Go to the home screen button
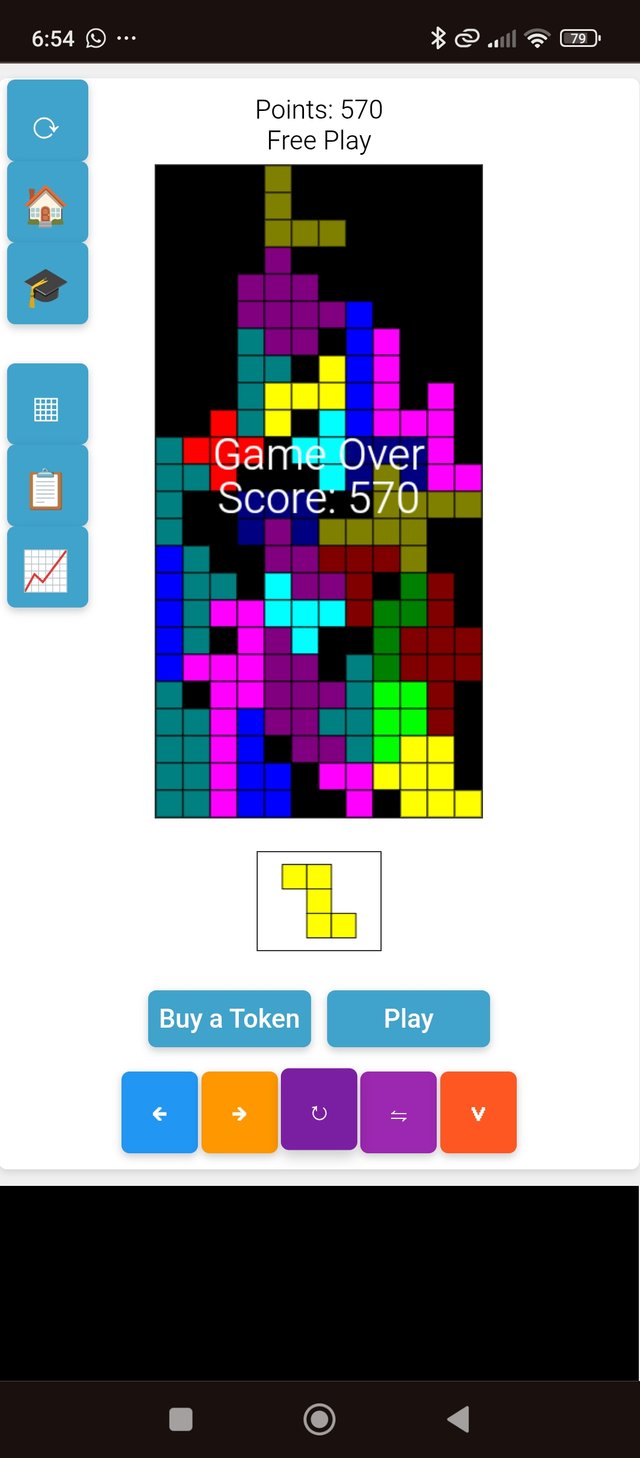640x1458 pixels. click(47, 203)
